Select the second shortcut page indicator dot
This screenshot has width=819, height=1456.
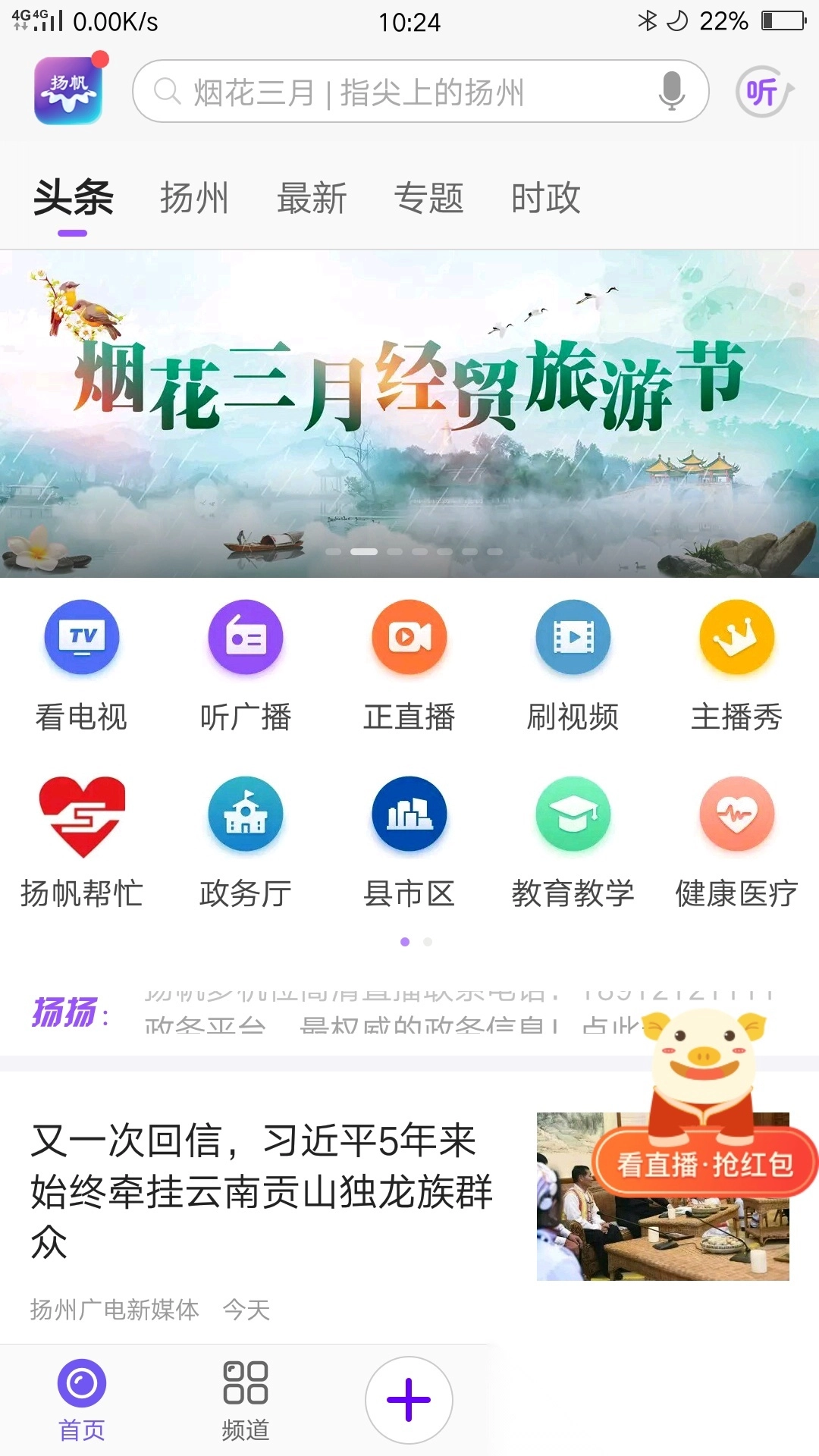(x=428, y=942)
